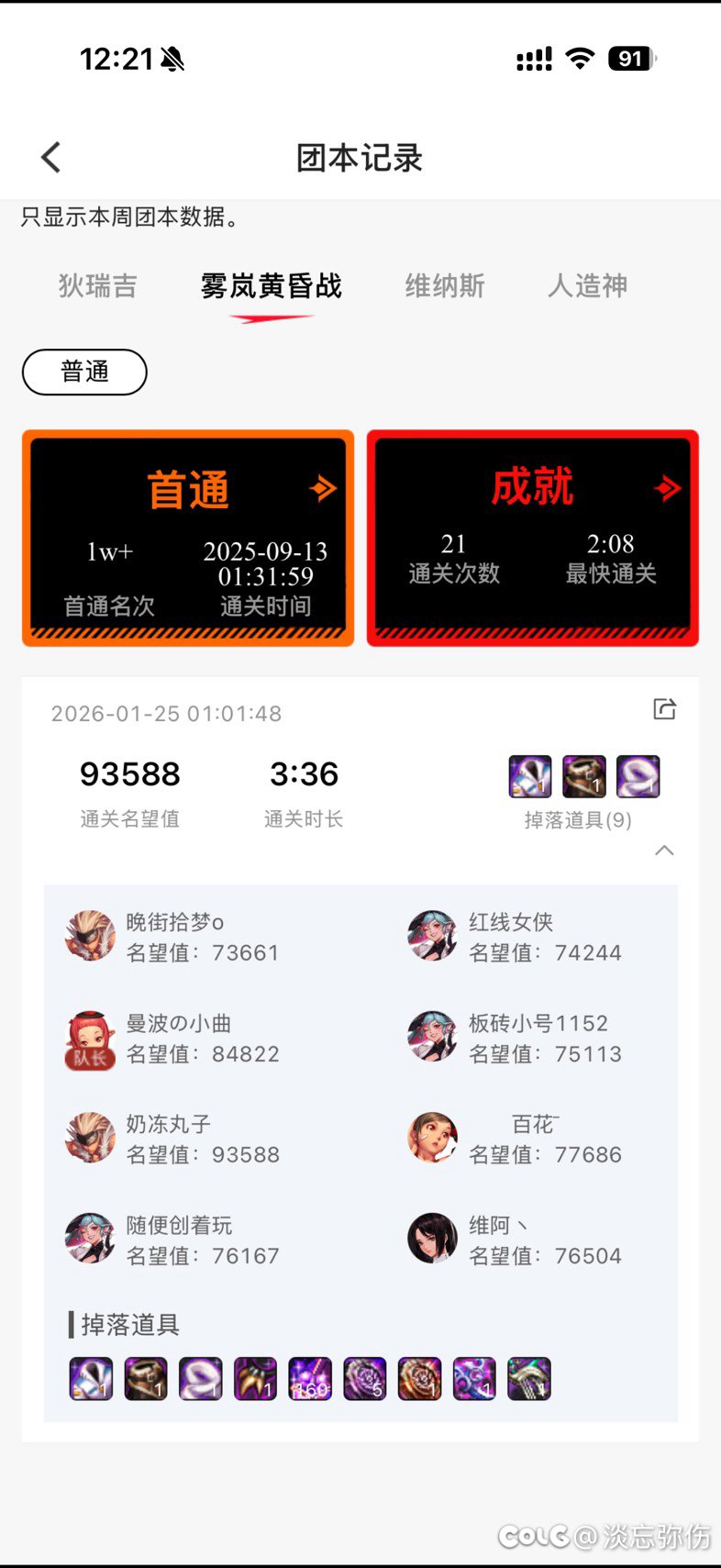Open the 成就 achievement card
This screenshot has height=1568, width=721.
pyautogui.click(x=532, y=538)
